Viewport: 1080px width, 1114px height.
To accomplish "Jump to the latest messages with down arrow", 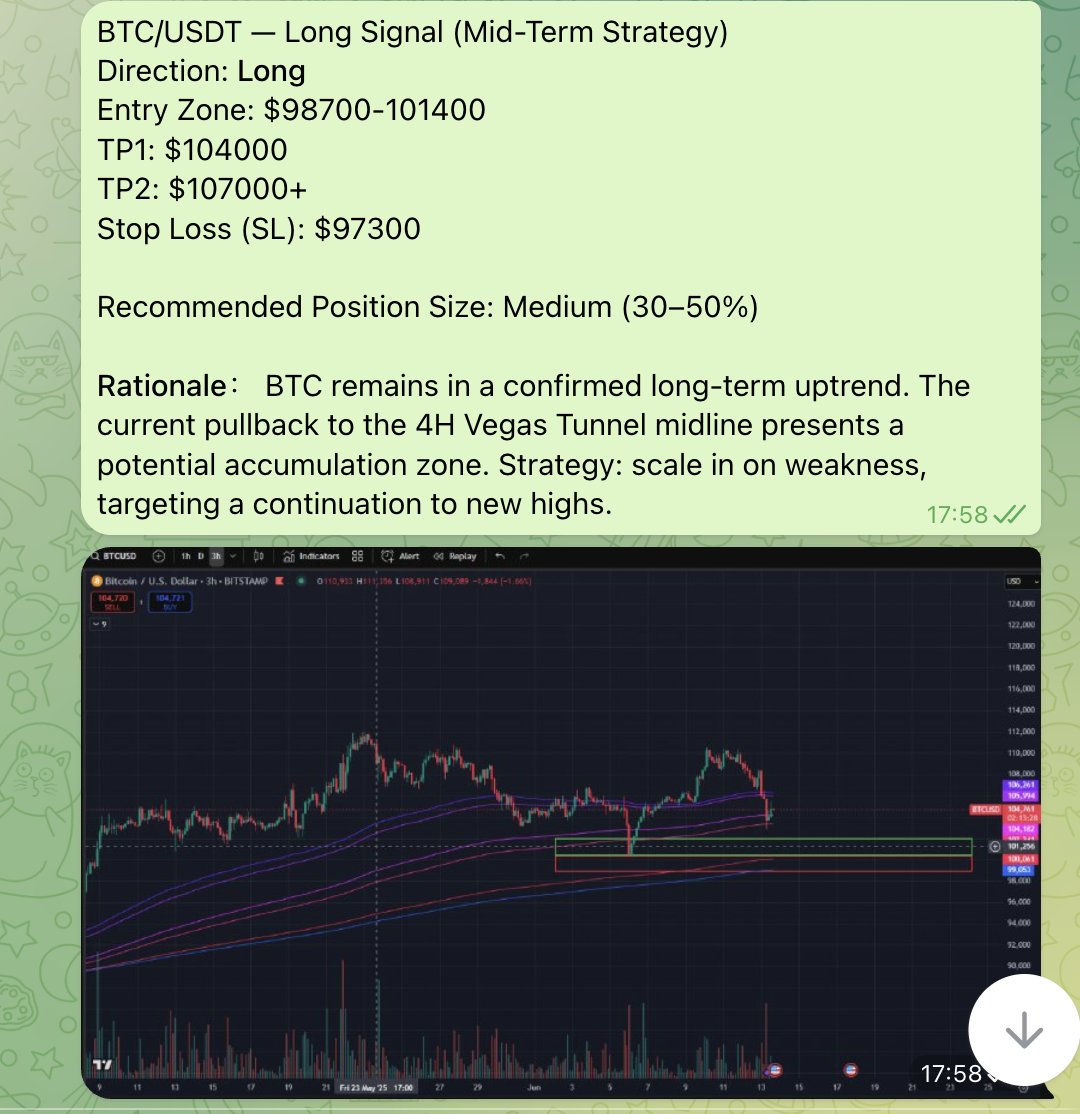I will coord(1023,1031).
